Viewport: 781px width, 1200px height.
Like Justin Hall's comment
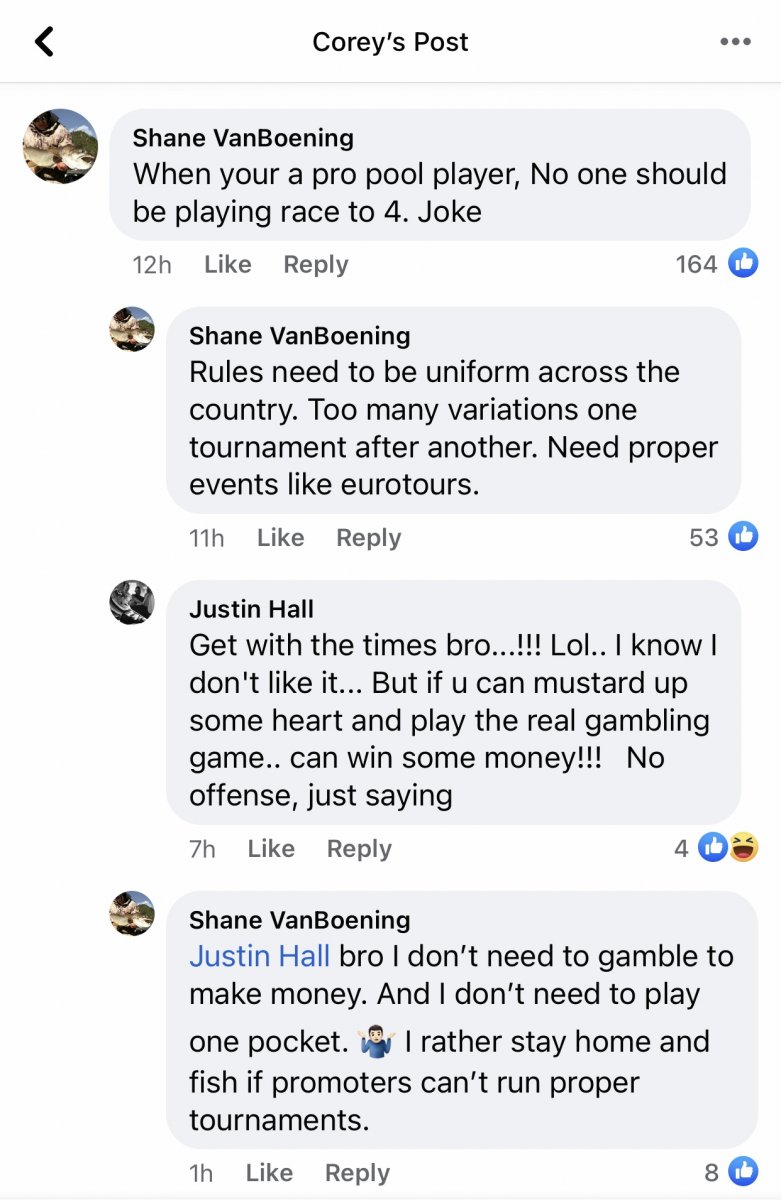coord(271,849)
